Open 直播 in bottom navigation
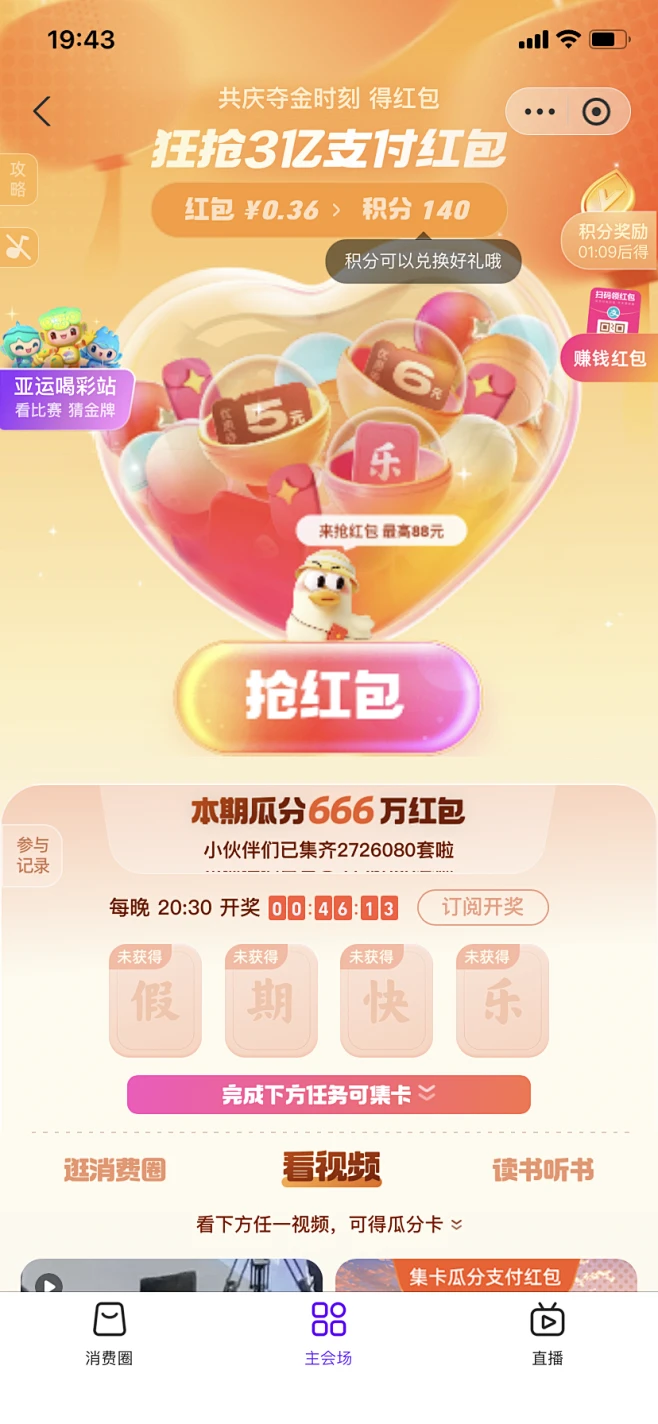 coord(547,1333)
